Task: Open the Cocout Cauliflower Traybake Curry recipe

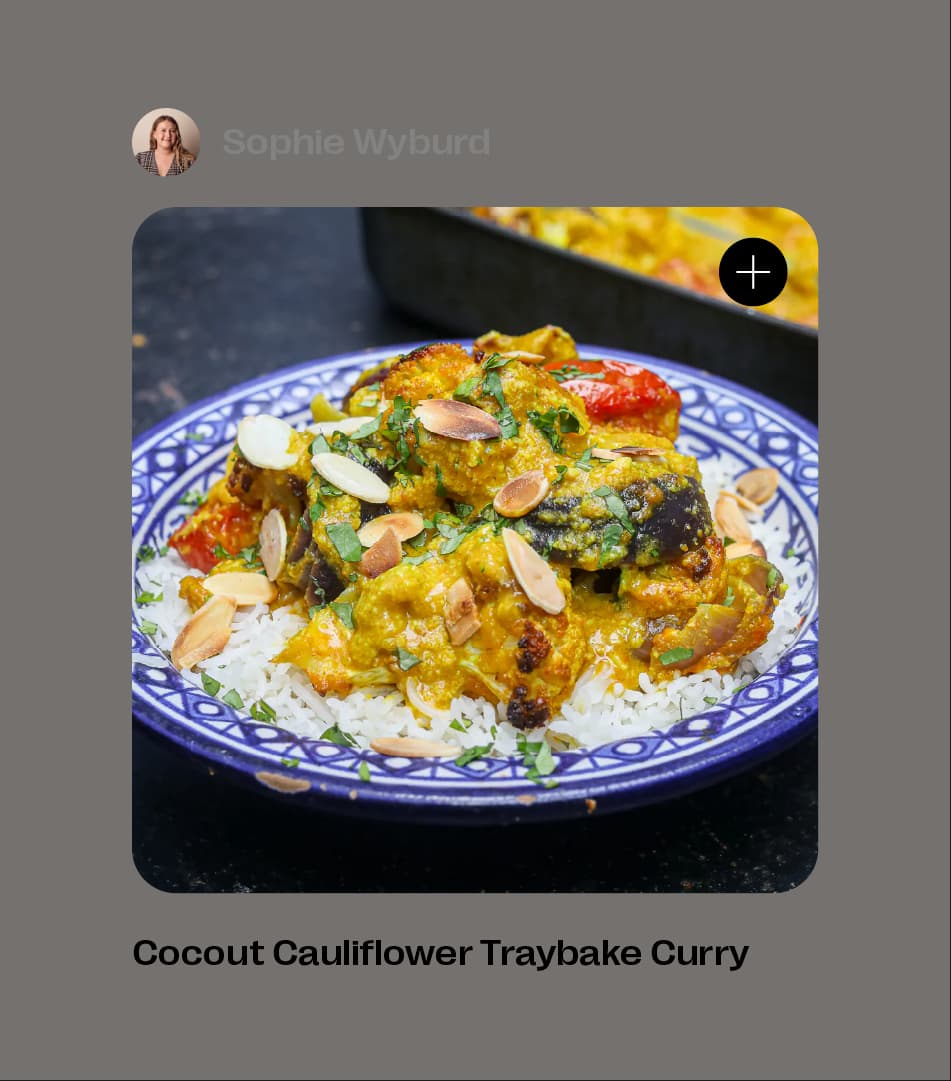Action: 440,953
